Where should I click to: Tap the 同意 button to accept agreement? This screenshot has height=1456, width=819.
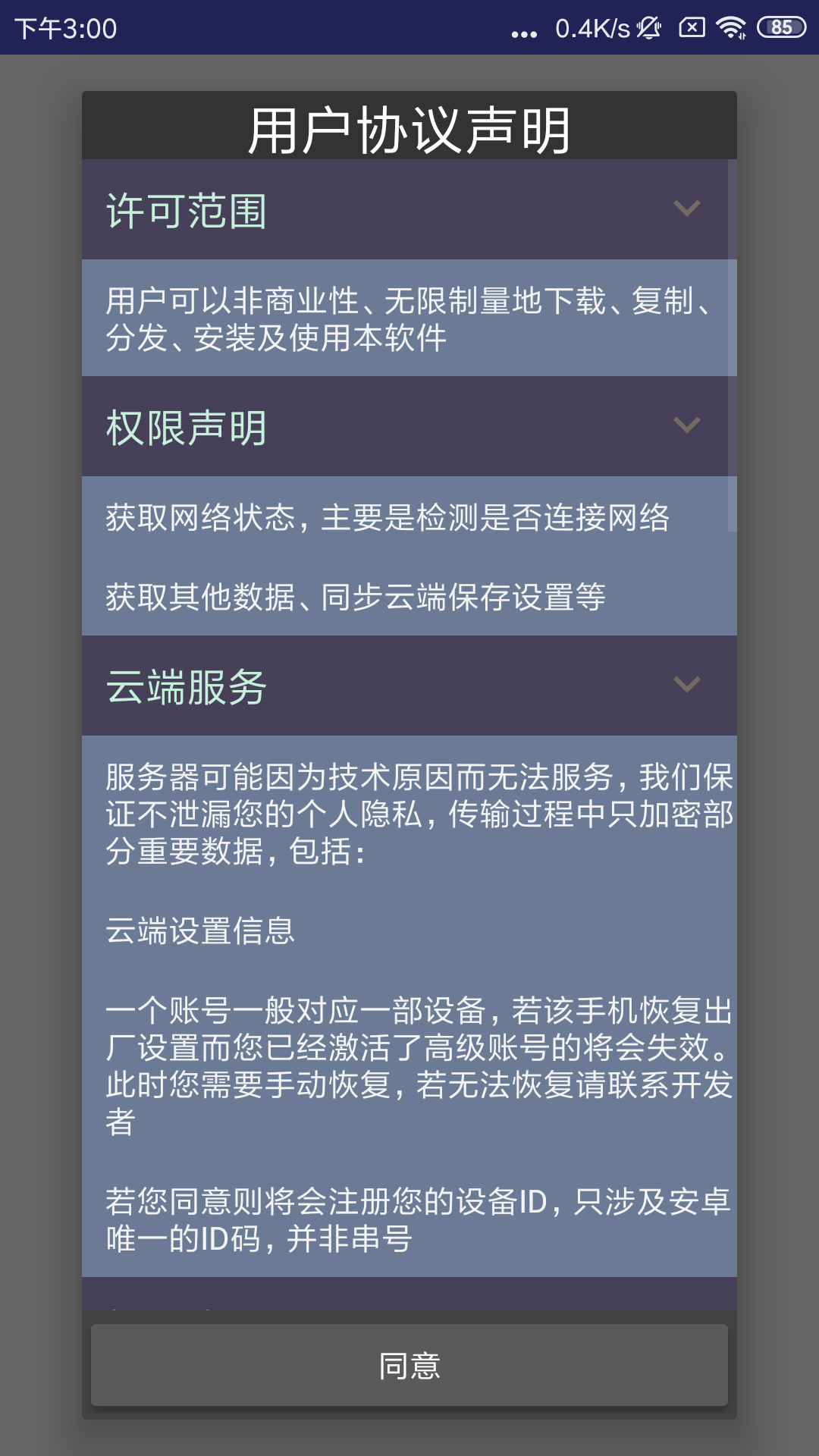point(409,1365)
